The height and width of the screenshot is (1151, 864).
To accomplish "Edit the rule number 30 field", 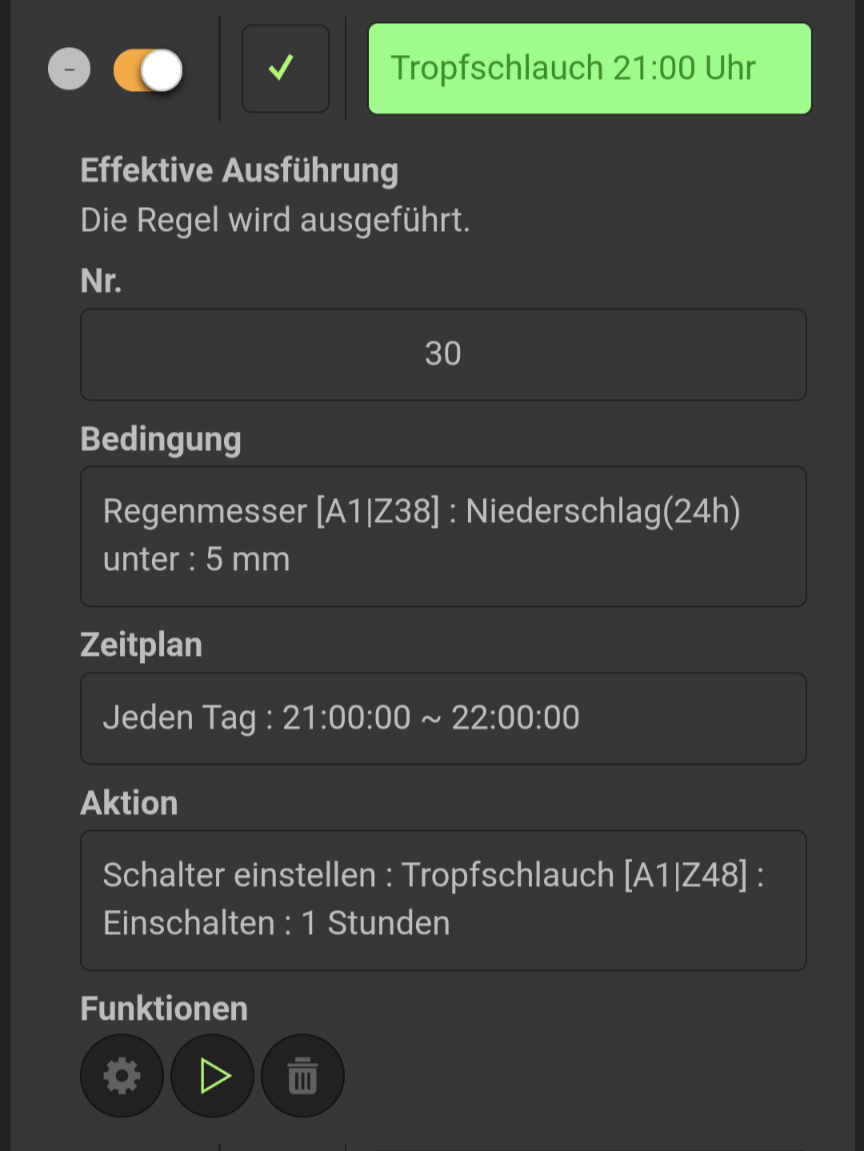I will click(x=443, y=354).
